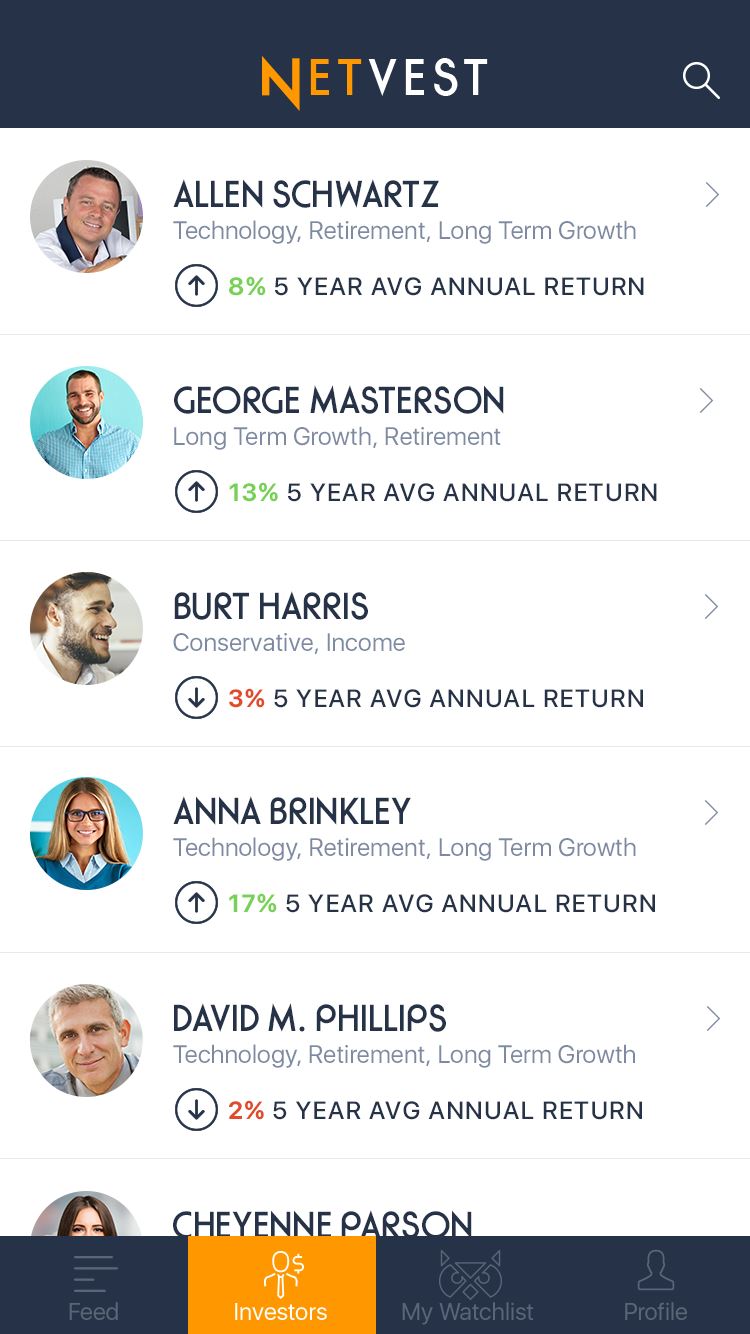
Task: Select the Investors tab
Action: coord(281,1285)
